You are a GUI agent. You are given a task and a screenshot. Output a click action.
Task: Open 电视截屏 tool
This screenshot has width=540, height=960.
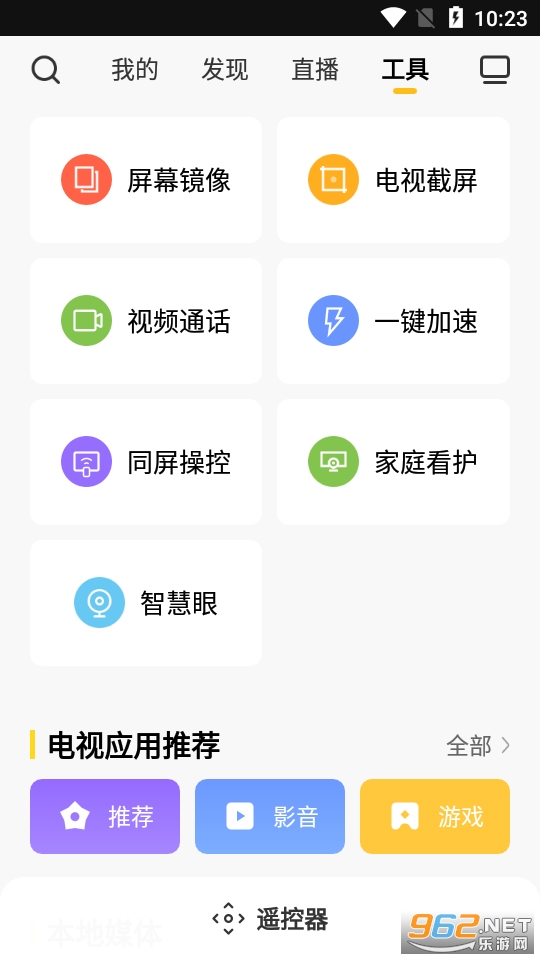pos(393,180)
